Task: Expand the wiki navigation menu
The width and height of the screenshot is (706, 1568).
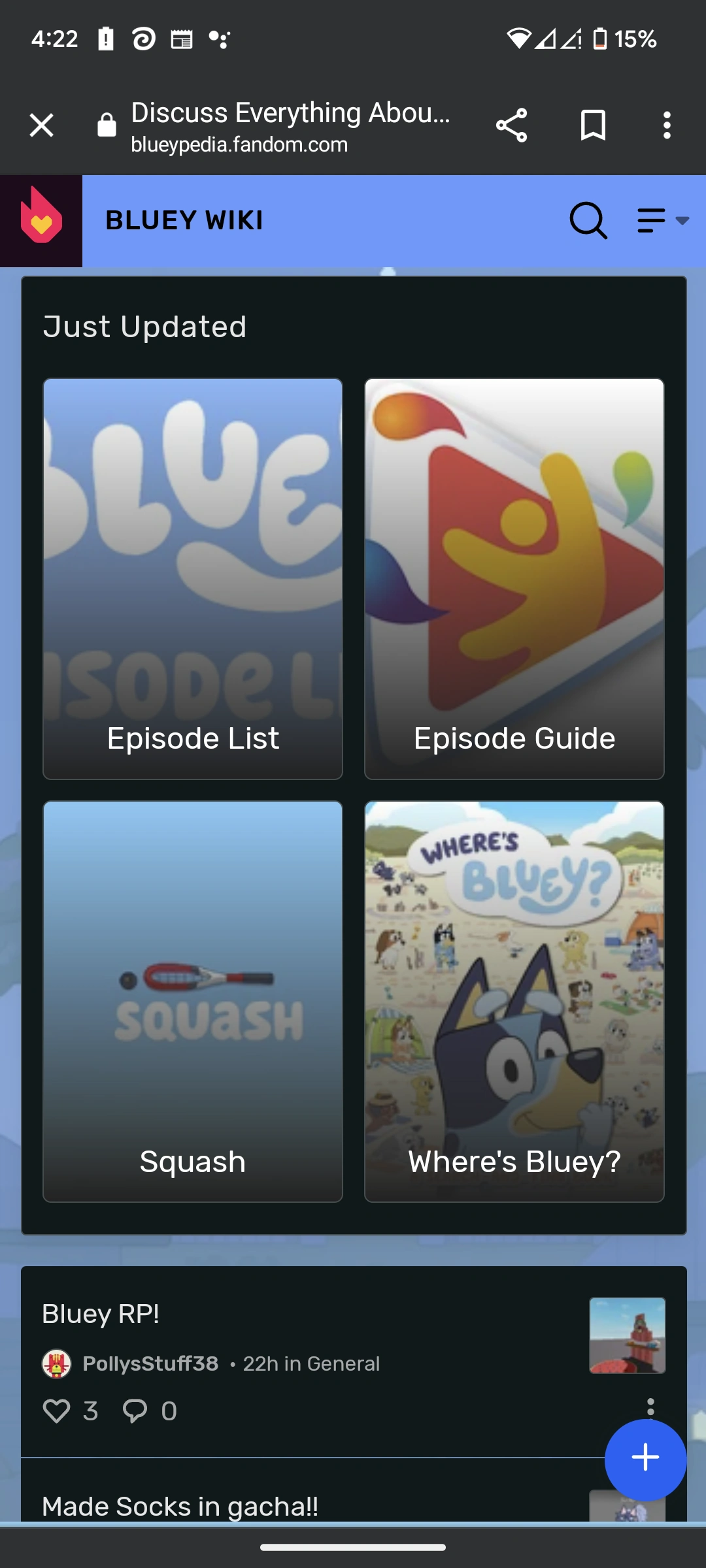Action: [x=662, y=220]
